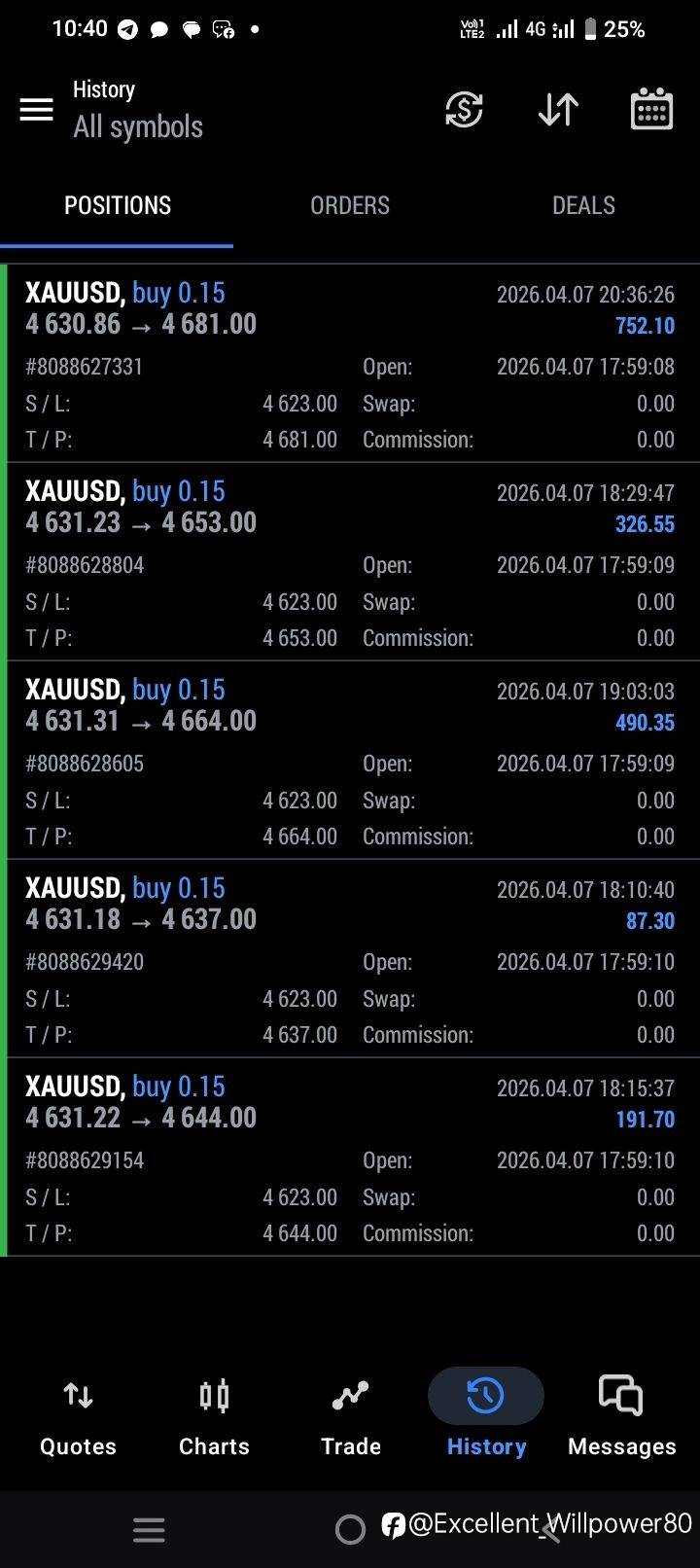
Task: Open position #8088629154 with profit 191.70
Action: (350, 1158)
